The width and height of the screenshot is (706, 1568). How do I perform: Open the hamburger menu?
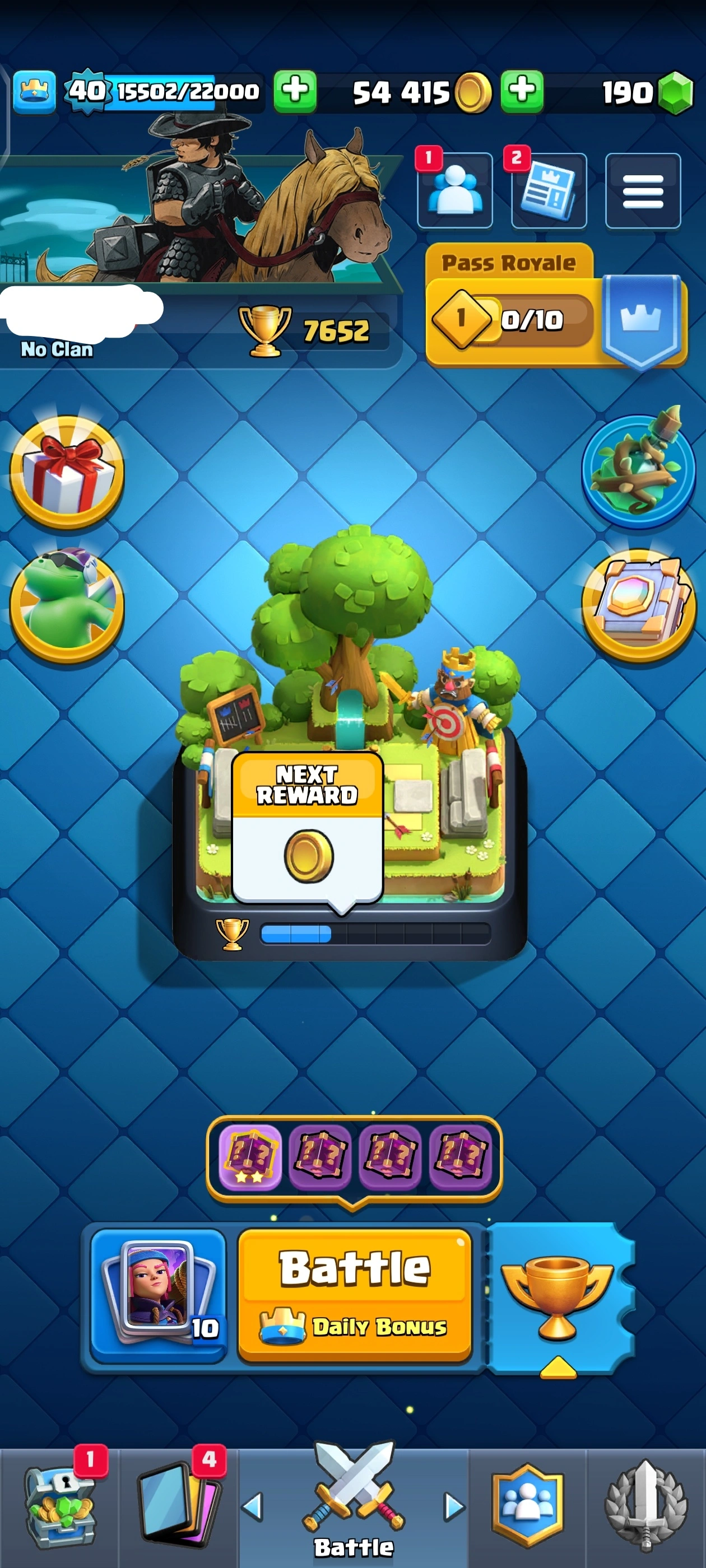(x=643, y=191)
